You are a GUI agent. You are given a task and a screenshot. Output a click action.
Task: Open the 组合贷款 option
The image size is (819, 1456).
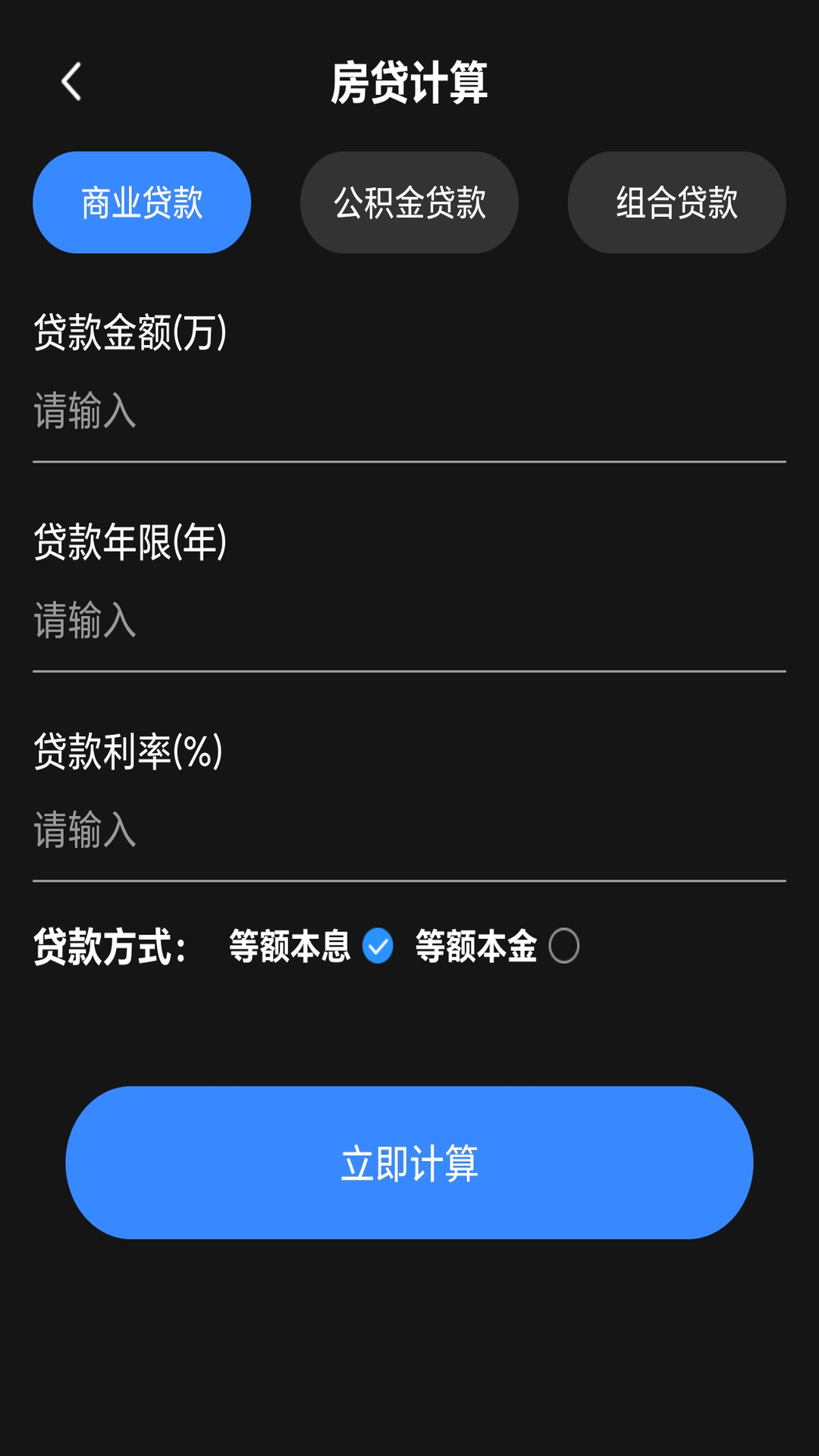coord(676,201)
